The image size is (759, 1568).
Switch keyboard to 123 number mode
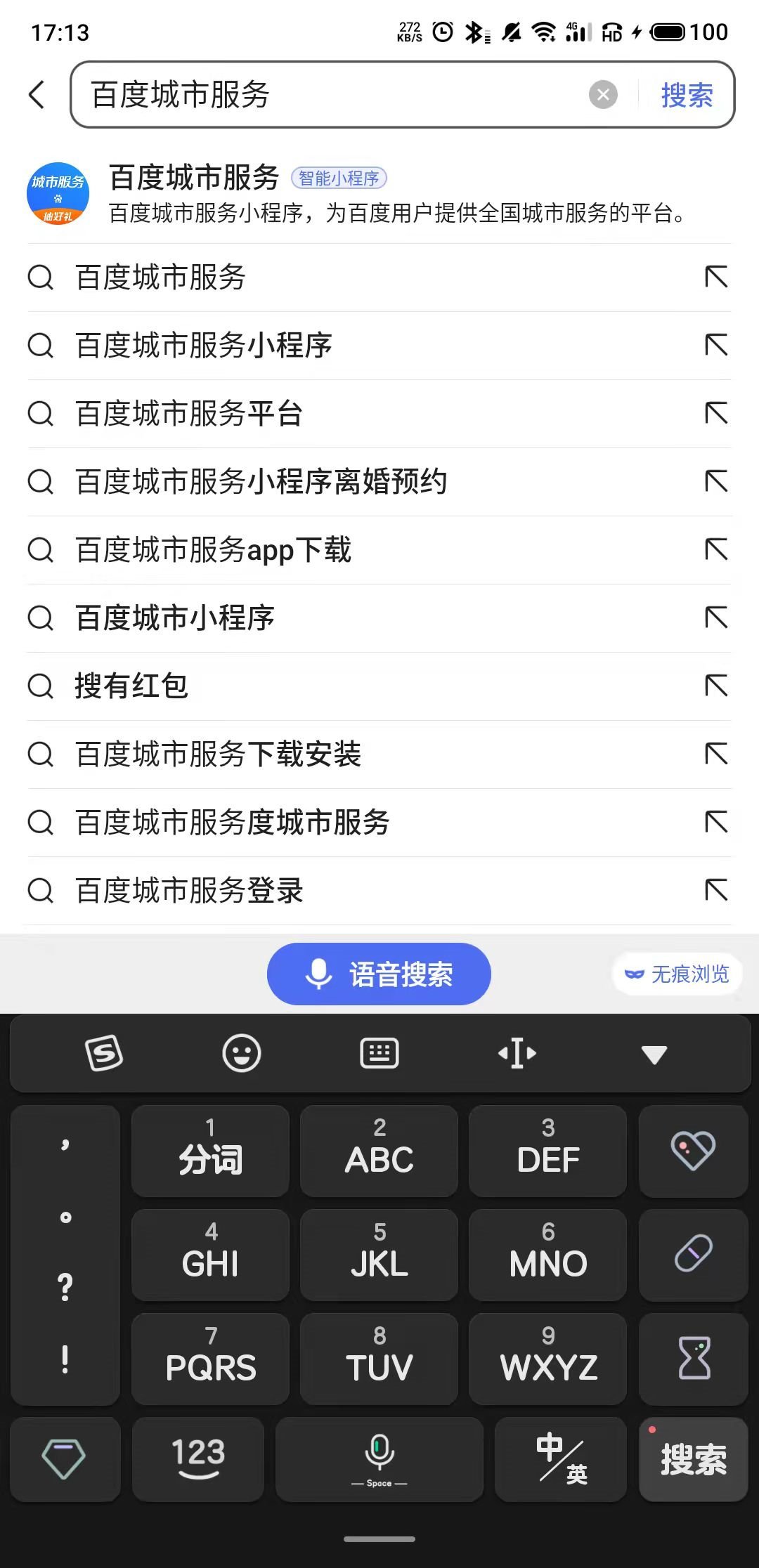coord(198,1458)
